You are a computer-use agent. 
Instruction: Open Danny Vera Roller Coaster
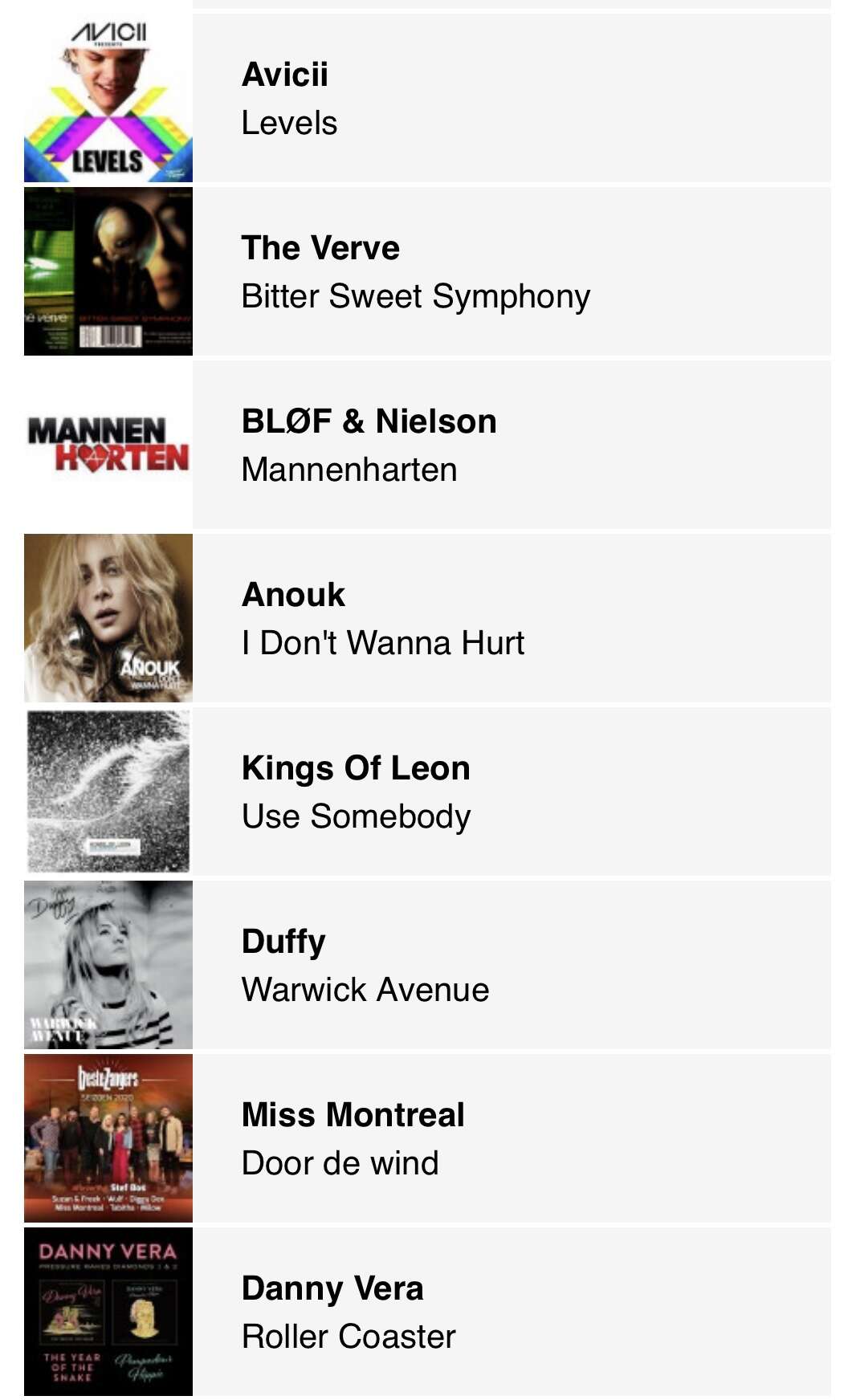pyautogui.click(x=427, y=1312)
